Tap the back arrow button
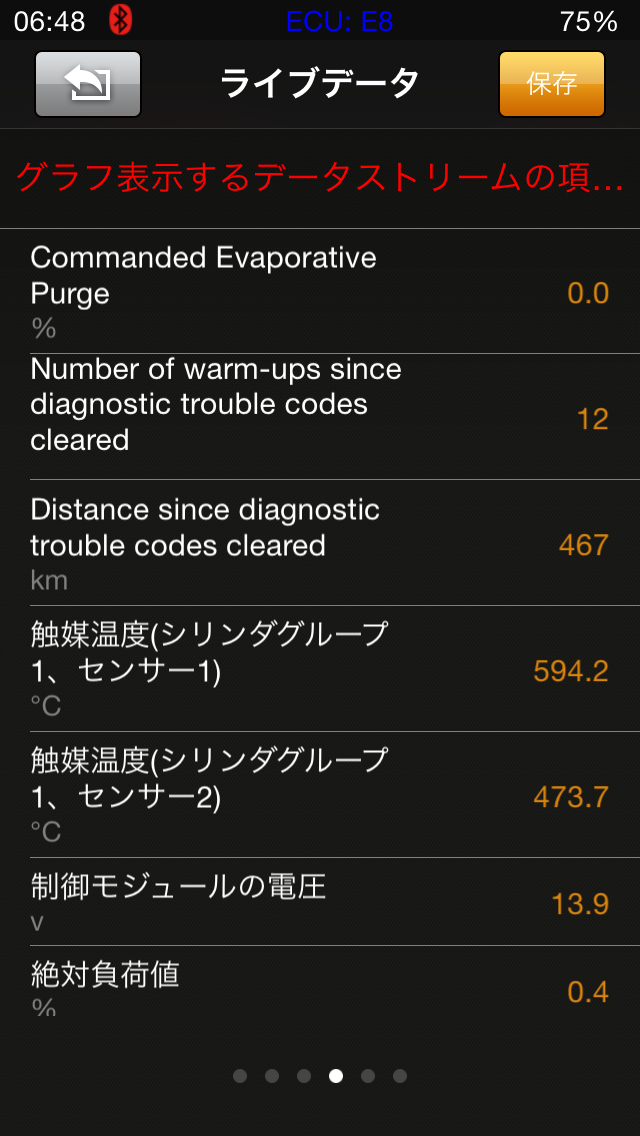Viewport: 640px width, 1136px height. tap(88, 84)
